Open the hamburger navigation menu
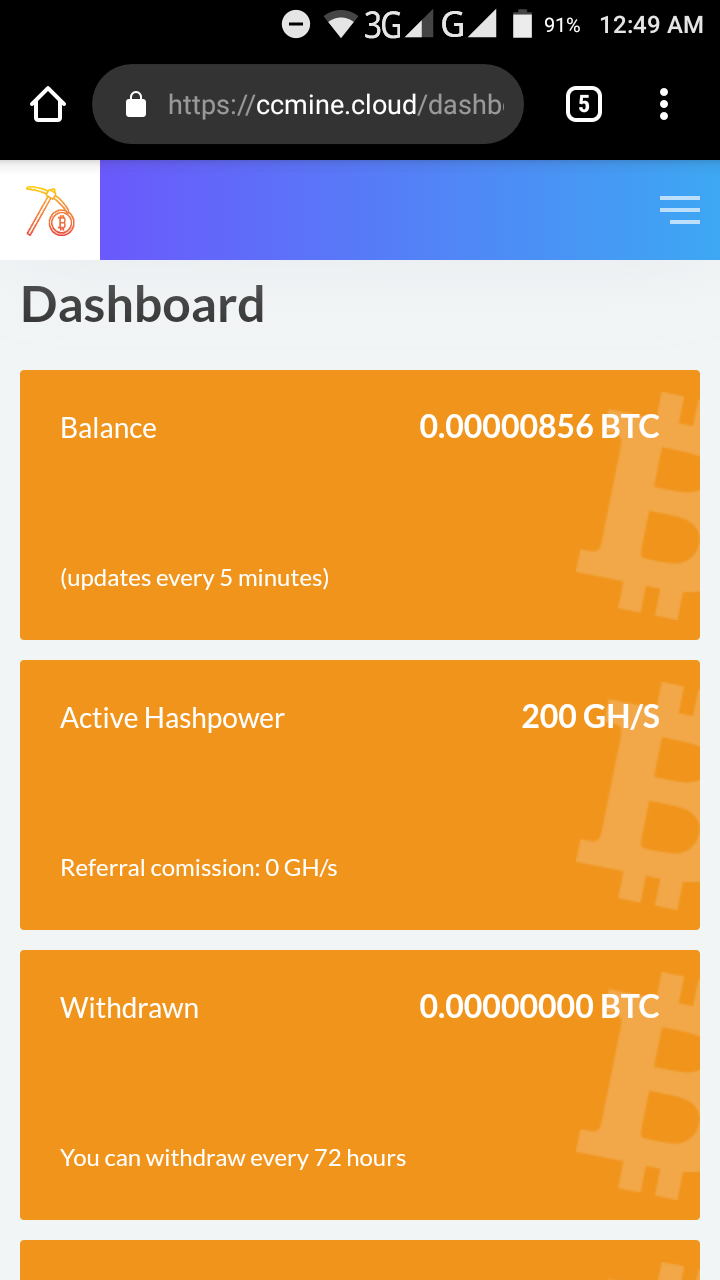The width and height of the screenshot is (720, 1280). (x=679, y=209)
